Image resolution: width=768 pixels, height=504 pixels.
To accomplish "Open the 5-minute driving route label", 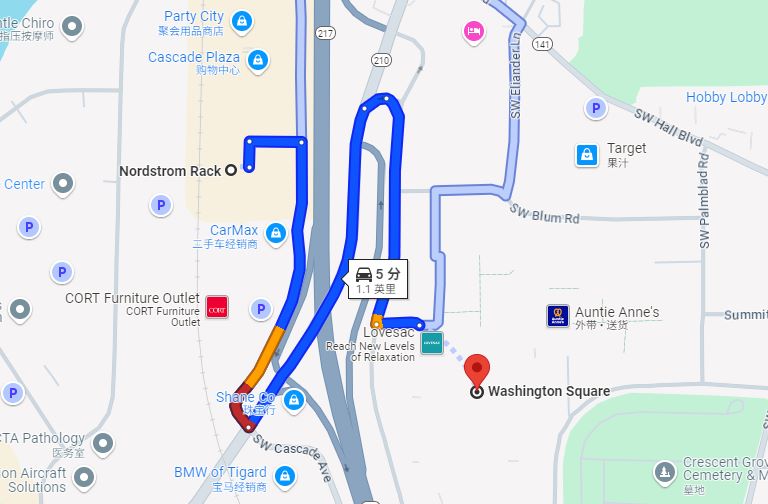I will [379, 279].
